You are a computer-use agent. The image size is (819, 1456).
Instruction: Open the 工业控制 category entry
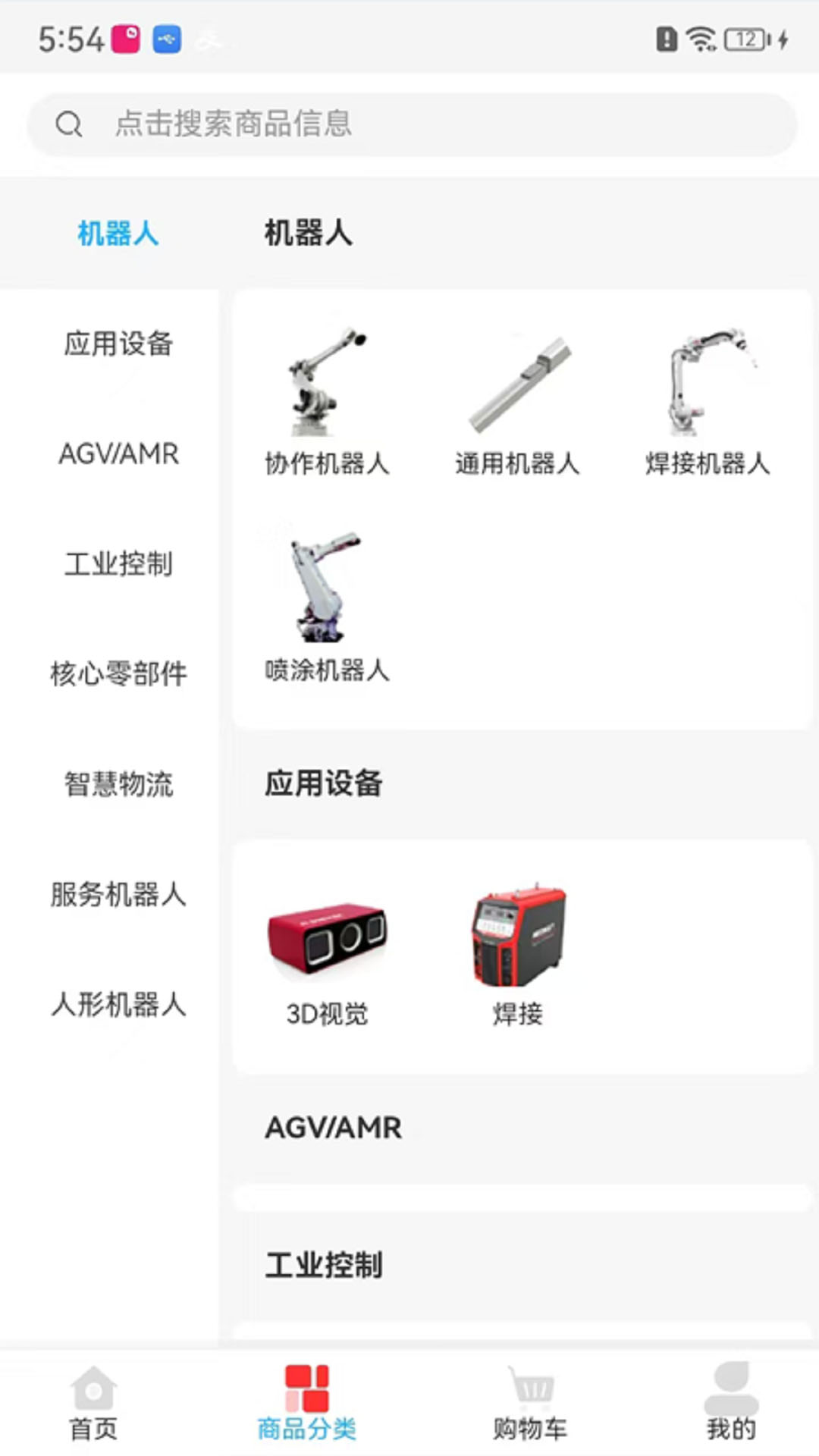click(x=118, y=564)
